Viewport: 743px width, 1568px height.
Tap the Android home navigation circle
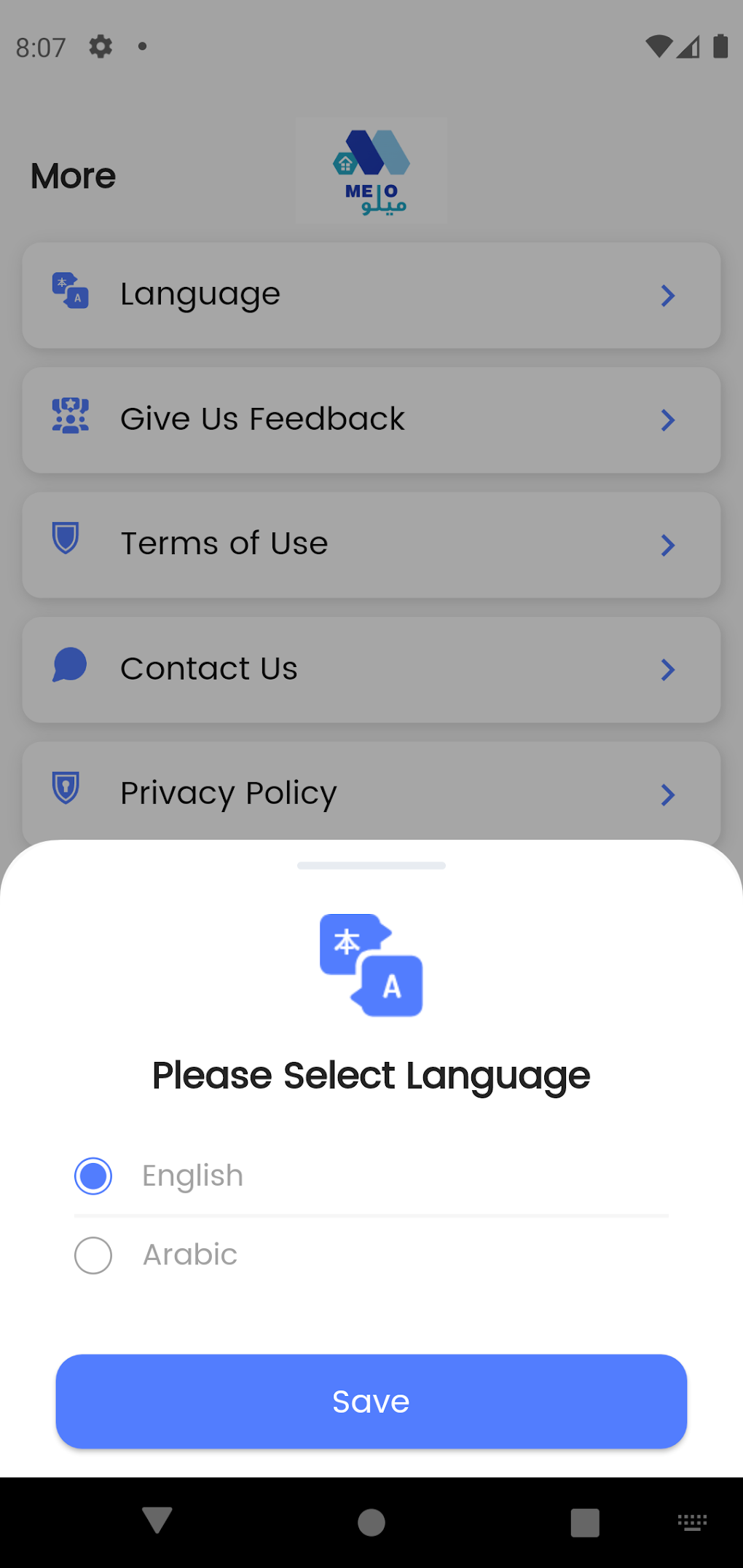click(x=371, y=1522)
